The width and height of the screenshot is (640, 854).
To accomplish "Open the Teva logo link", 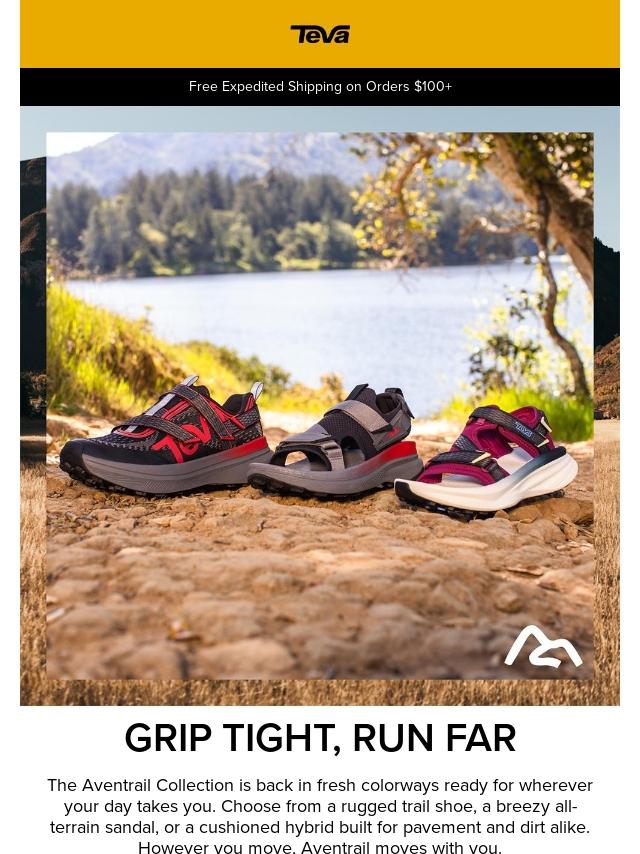I will 320,34.
